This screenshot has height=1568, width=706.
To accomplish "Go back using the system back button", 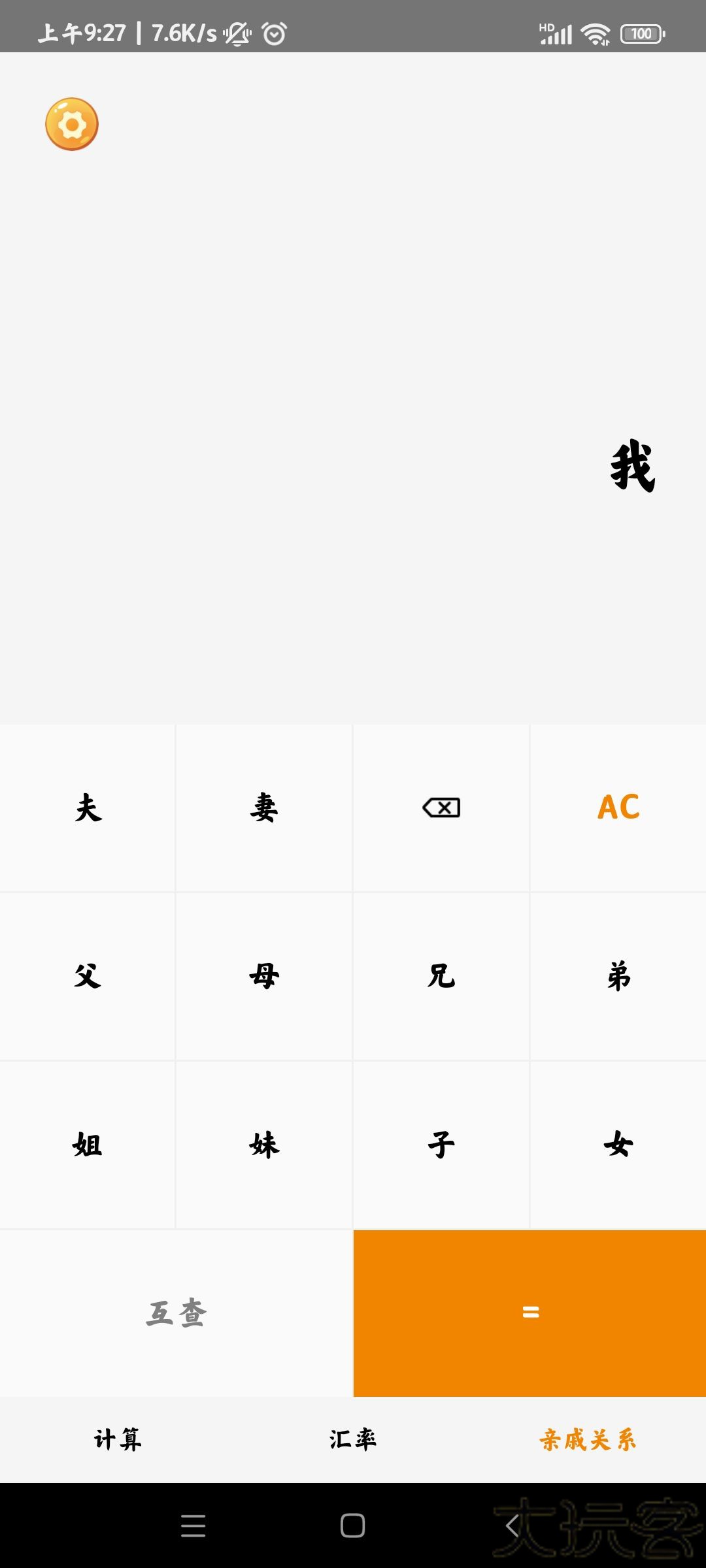I will [x=513, y=1526].
